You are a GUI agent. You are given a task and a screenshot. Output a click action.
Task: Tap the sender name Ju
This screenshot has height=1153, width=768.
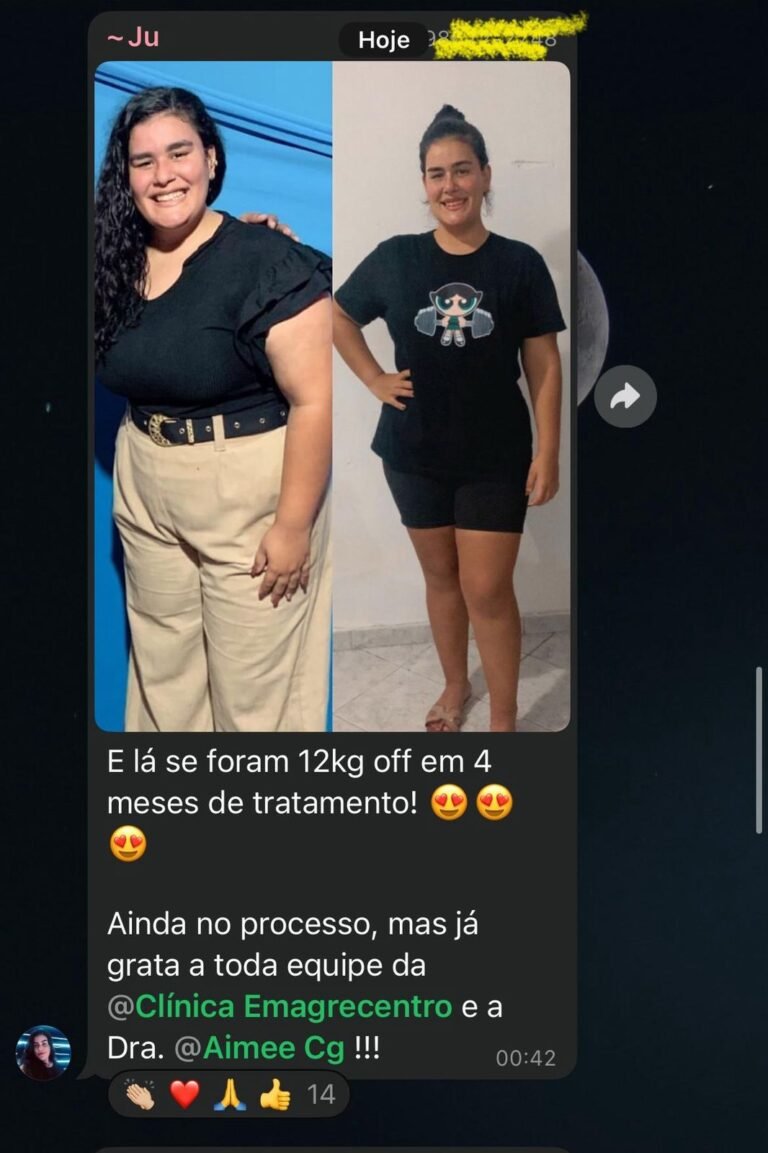(133, 38)
